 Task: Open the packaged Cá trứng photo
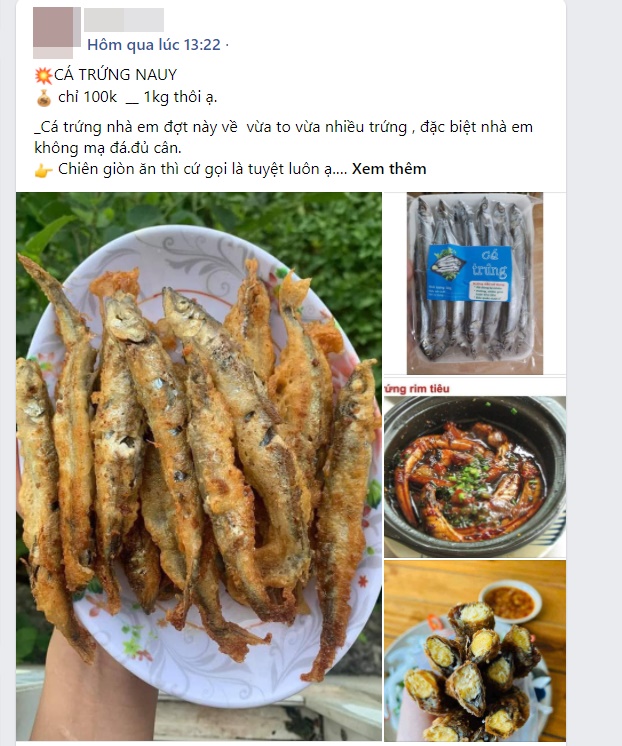(x=474, y=283)
